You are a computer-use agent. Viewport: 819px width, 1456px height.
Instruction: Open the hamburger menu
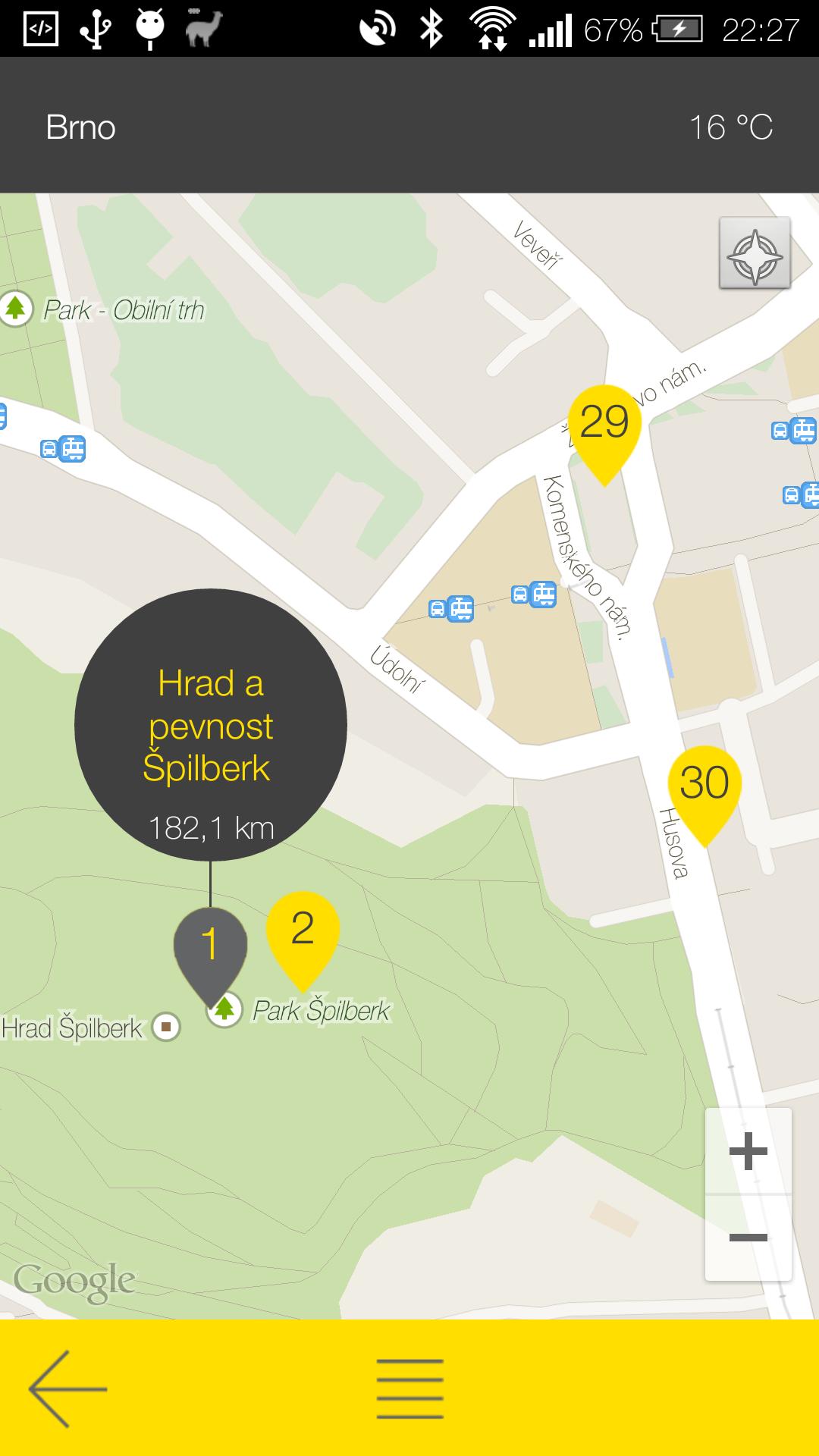coord(409,1388)
